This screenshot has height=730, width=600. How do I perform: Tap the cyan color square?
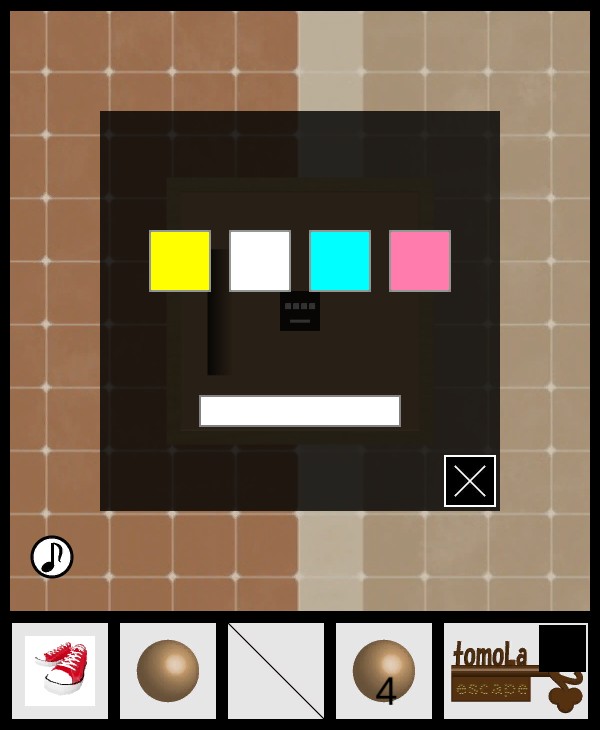pyautogui.click(x=340, y=261)
